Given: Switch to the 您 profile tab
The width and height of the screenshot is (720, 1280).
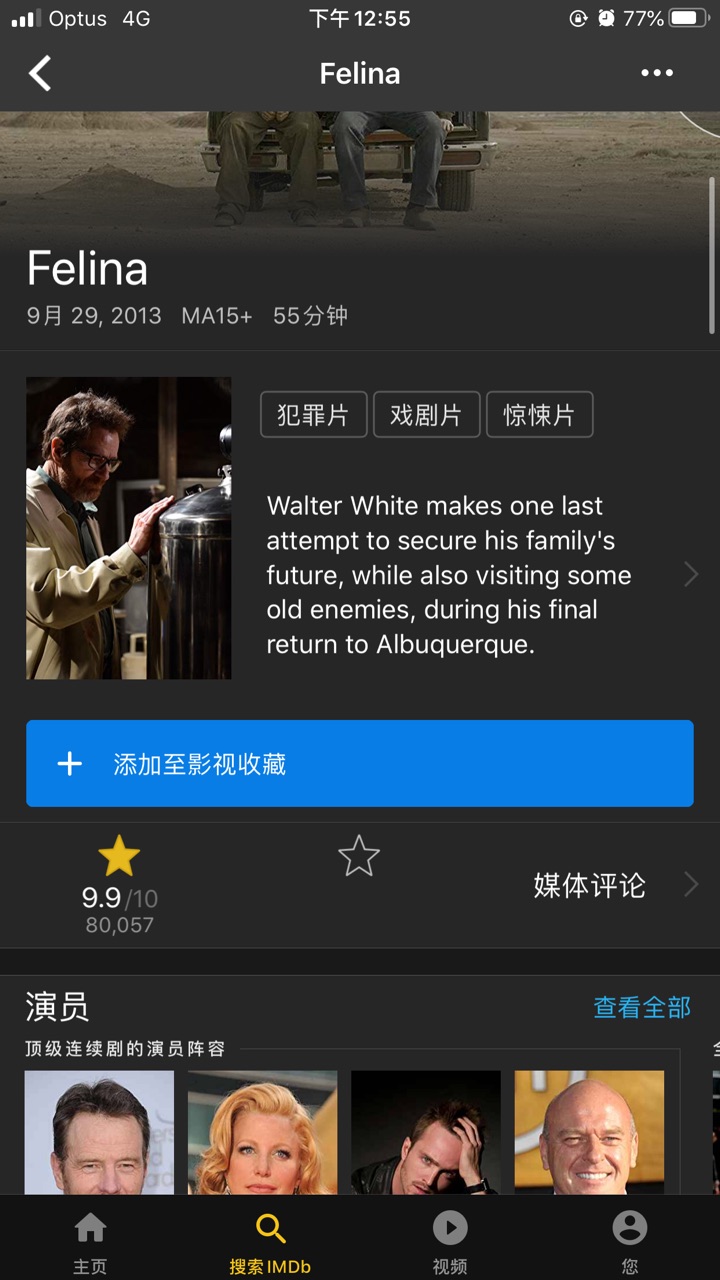Looking at the screenshot, I should [x=630, y=1242].
